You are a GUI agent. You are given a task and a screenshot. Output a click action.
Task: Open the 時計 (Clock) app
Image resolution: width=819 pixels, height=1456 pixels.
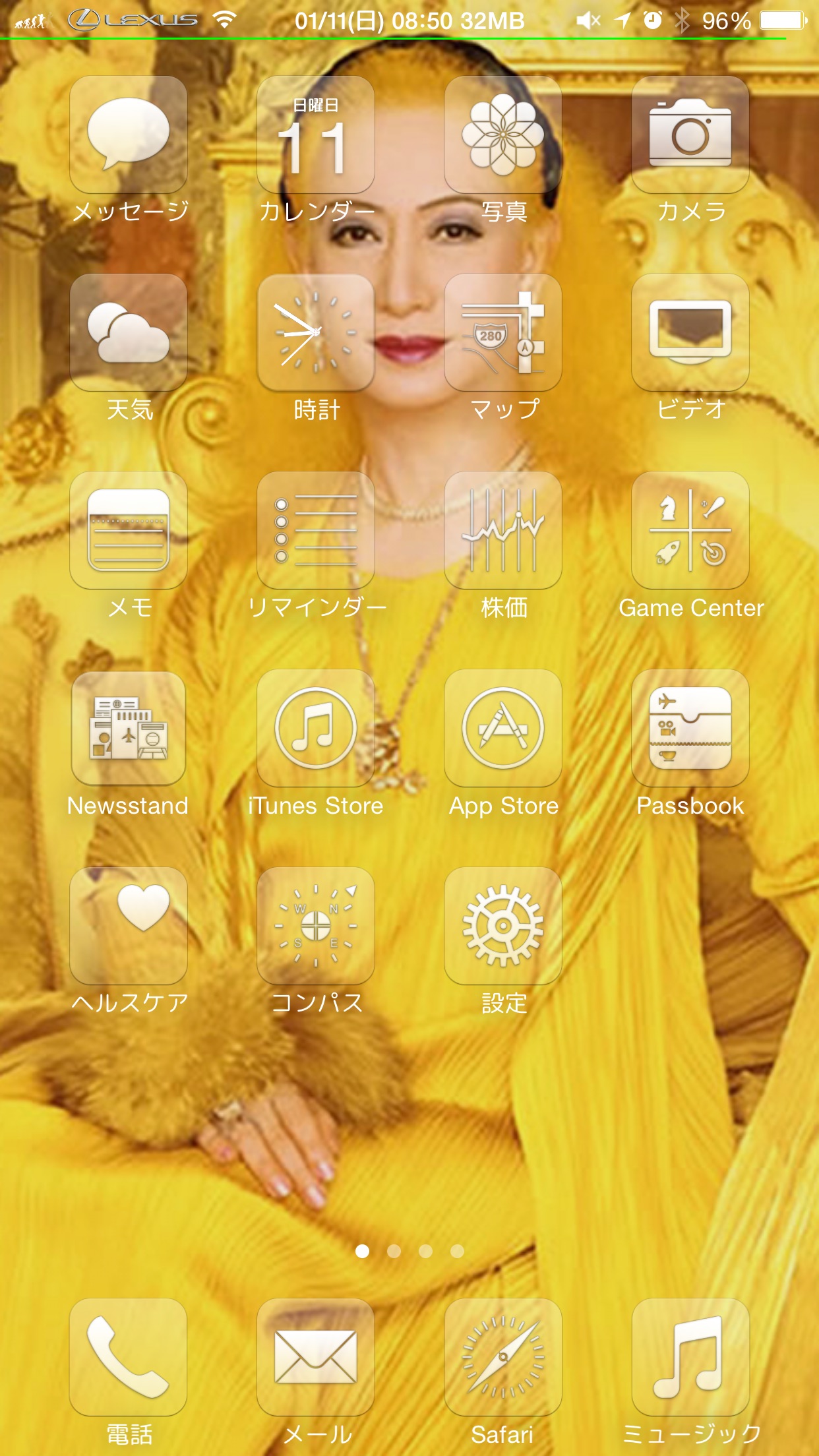[316, 332]
